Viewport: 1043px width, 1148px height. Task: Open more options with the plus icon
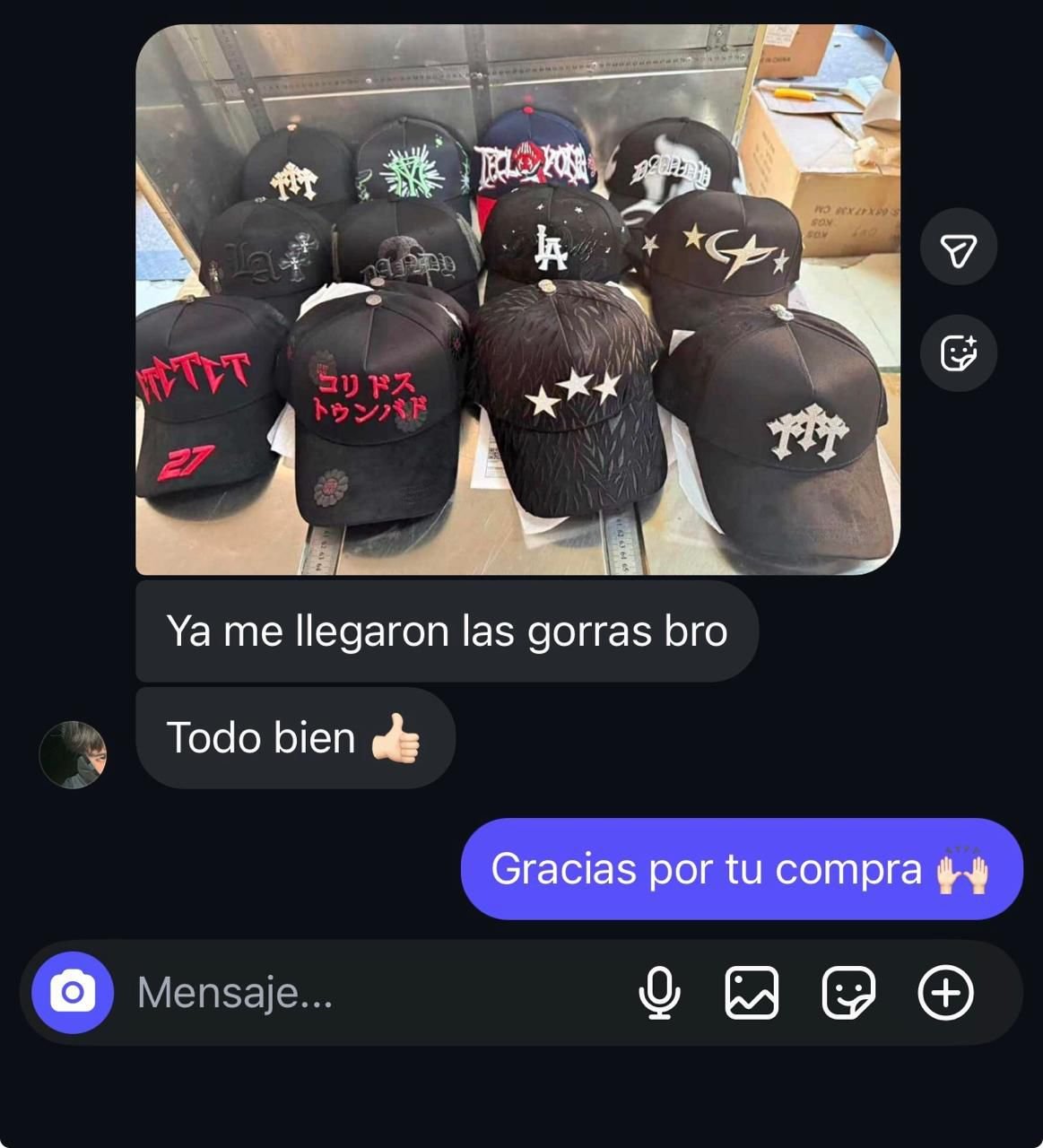coord(946,993)
